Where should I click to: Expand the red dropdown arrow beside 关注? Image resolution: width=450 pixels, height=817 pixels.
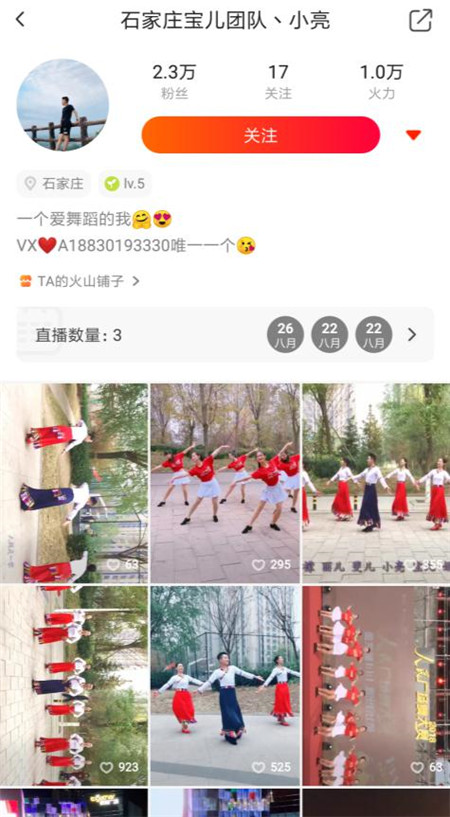click(x=413, y=135)
